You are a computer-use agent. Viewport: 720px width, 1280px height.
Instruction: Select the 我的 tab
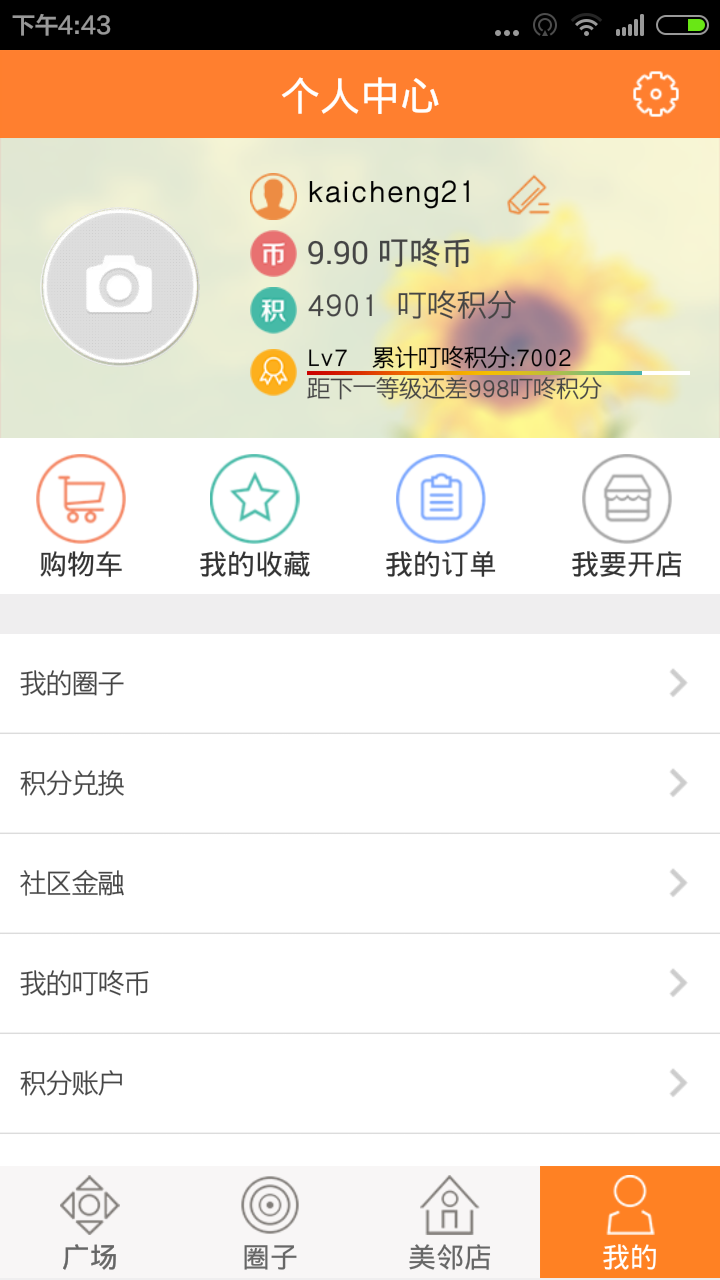pyautogui.click(x=630, y=1223)
